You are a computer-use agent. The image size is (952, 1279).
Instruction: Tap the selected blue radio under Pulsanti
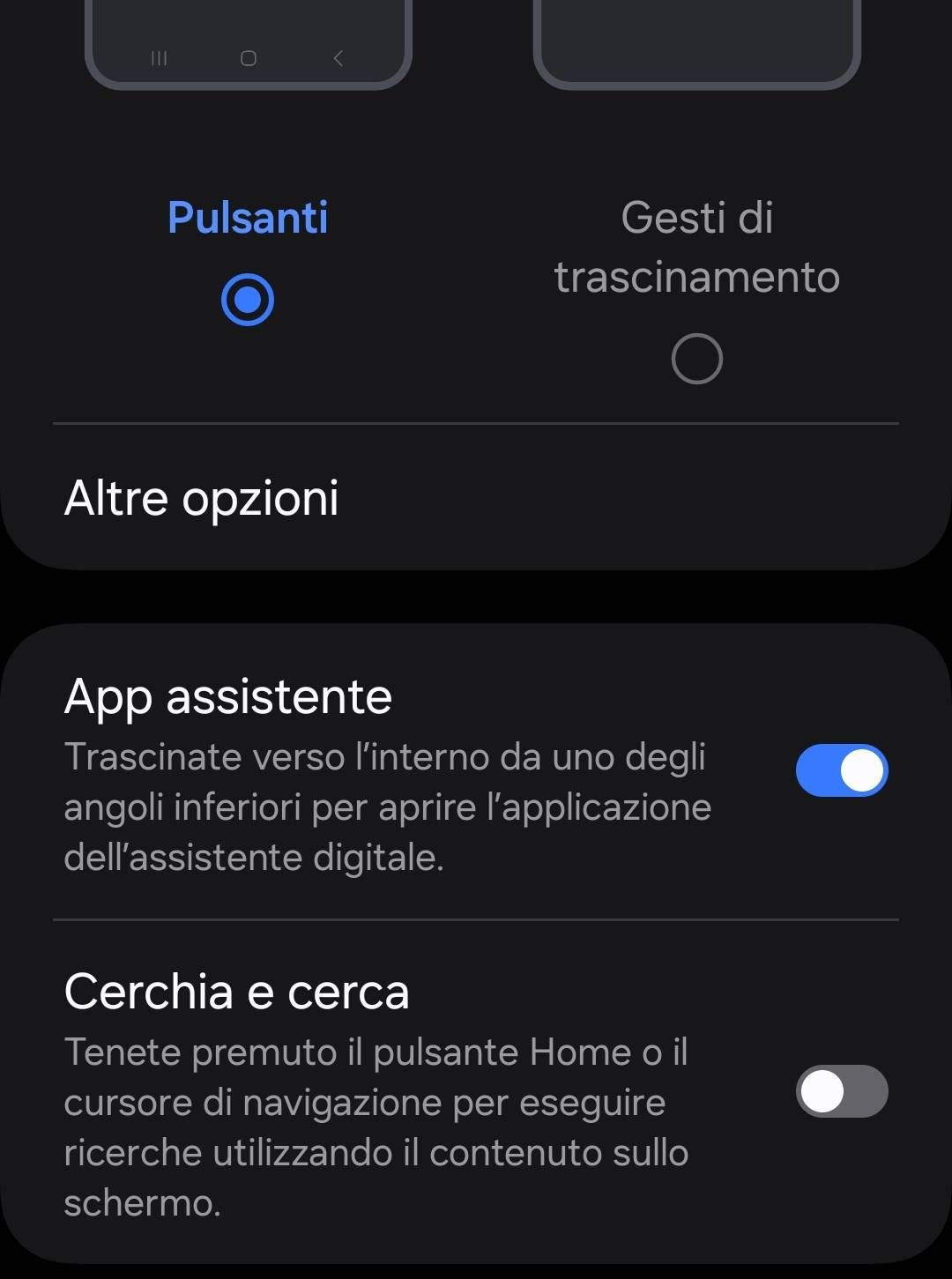tap(248, 298)
